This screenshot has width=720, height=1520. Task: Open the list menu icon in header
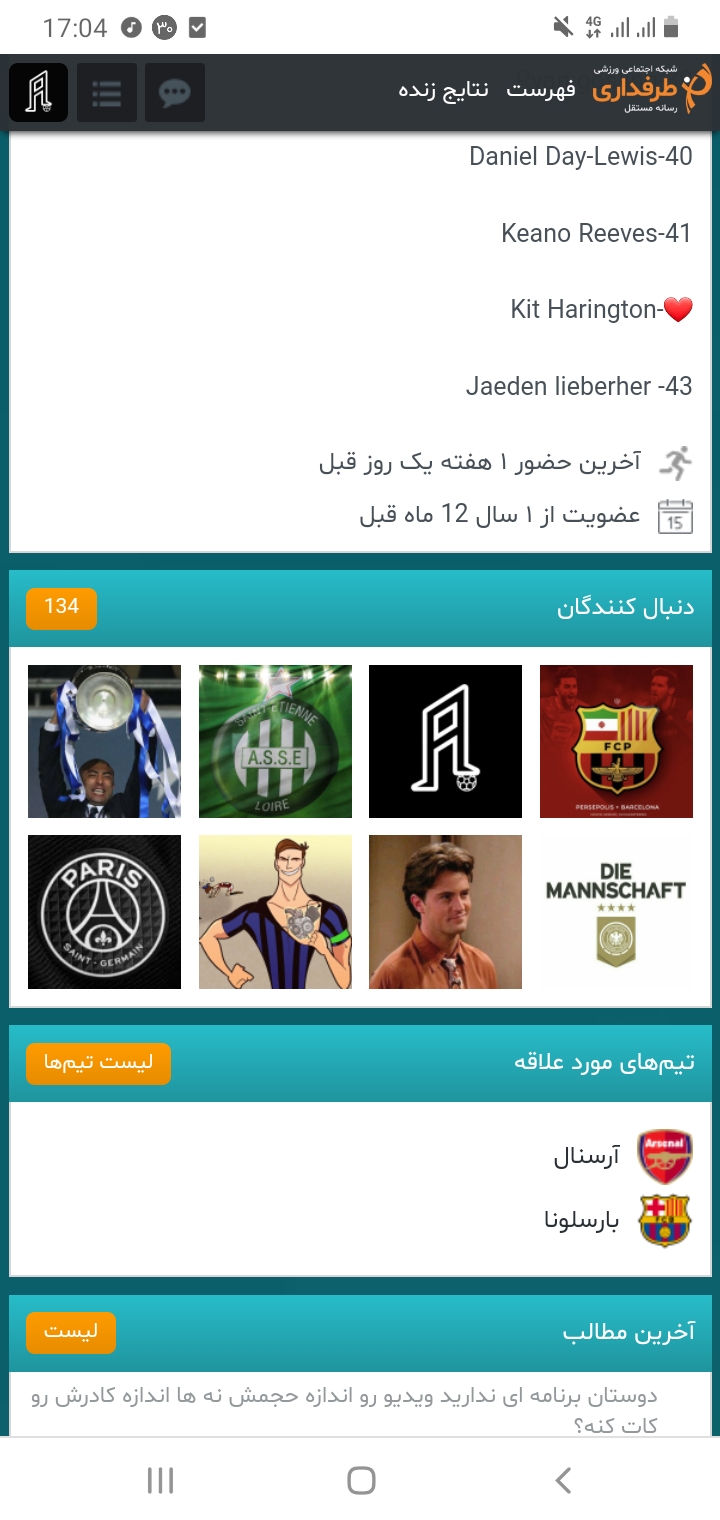tap(107, 93)
